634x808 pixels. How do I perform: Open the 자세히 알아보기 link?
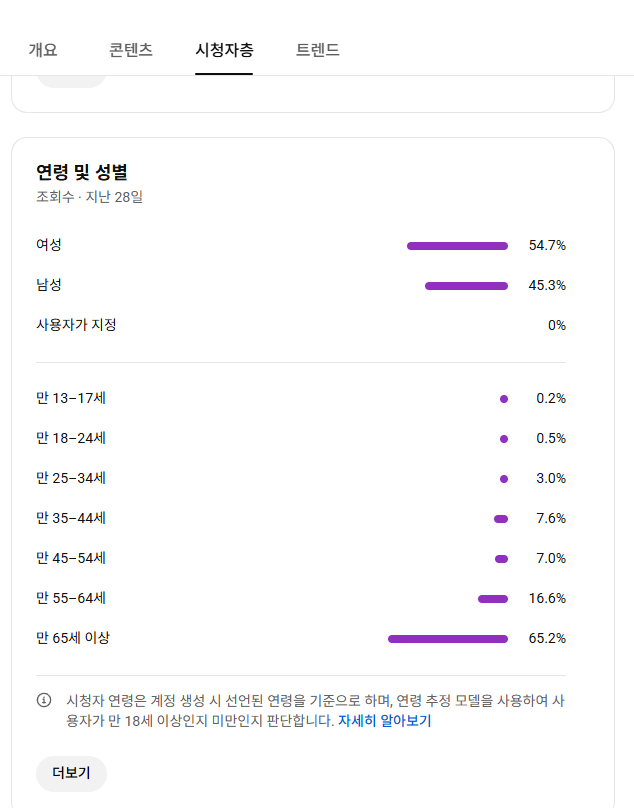[385, 720]
